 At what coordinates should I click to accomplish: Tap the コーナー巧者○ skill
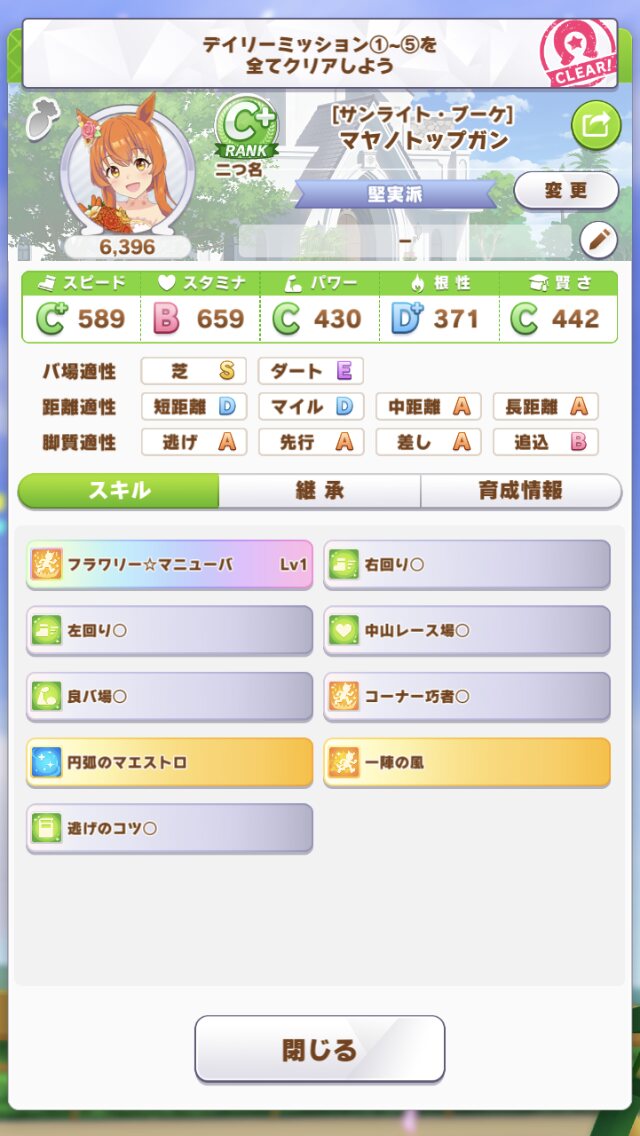pos(467,697)
